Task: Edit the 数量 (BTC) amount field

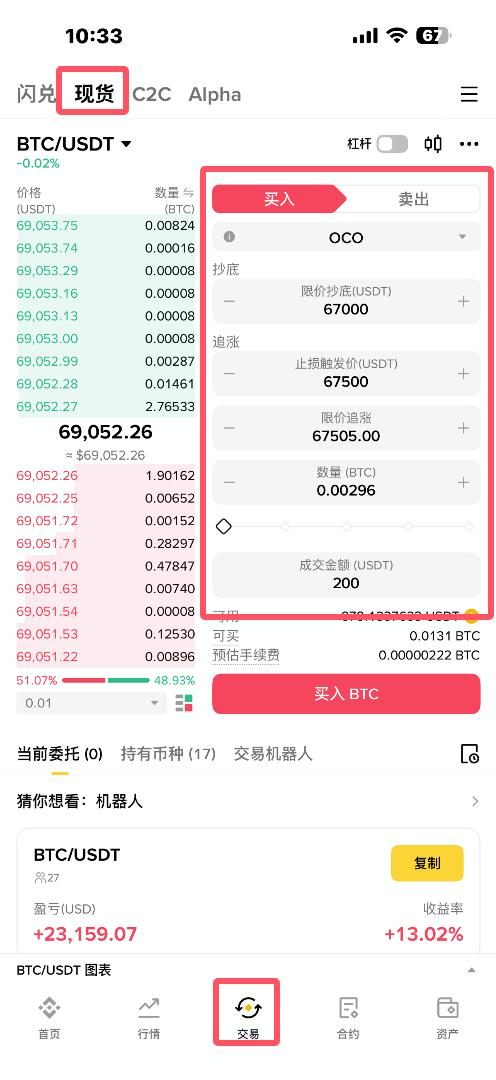Action: pos(346,482)
